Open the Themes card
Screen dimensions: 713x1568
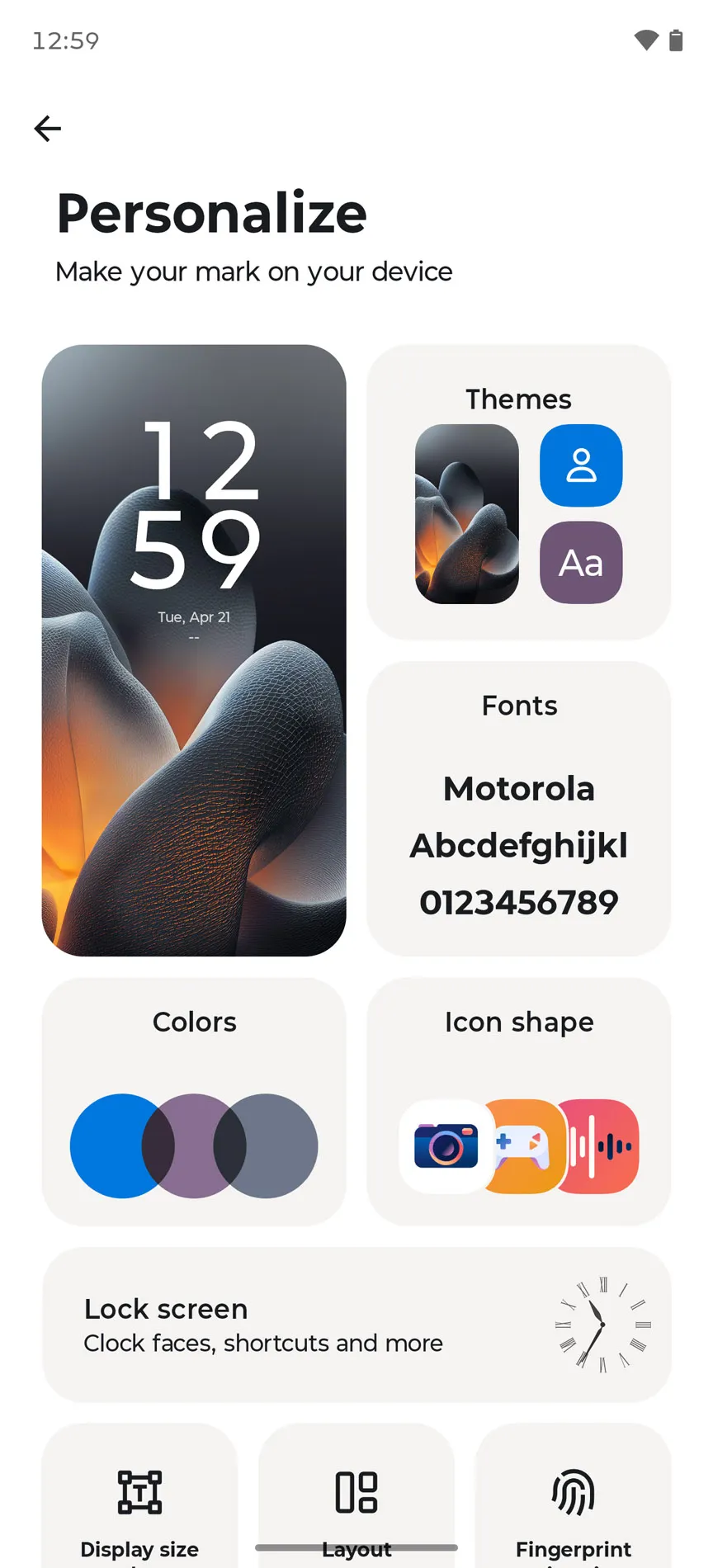(518, 492)
